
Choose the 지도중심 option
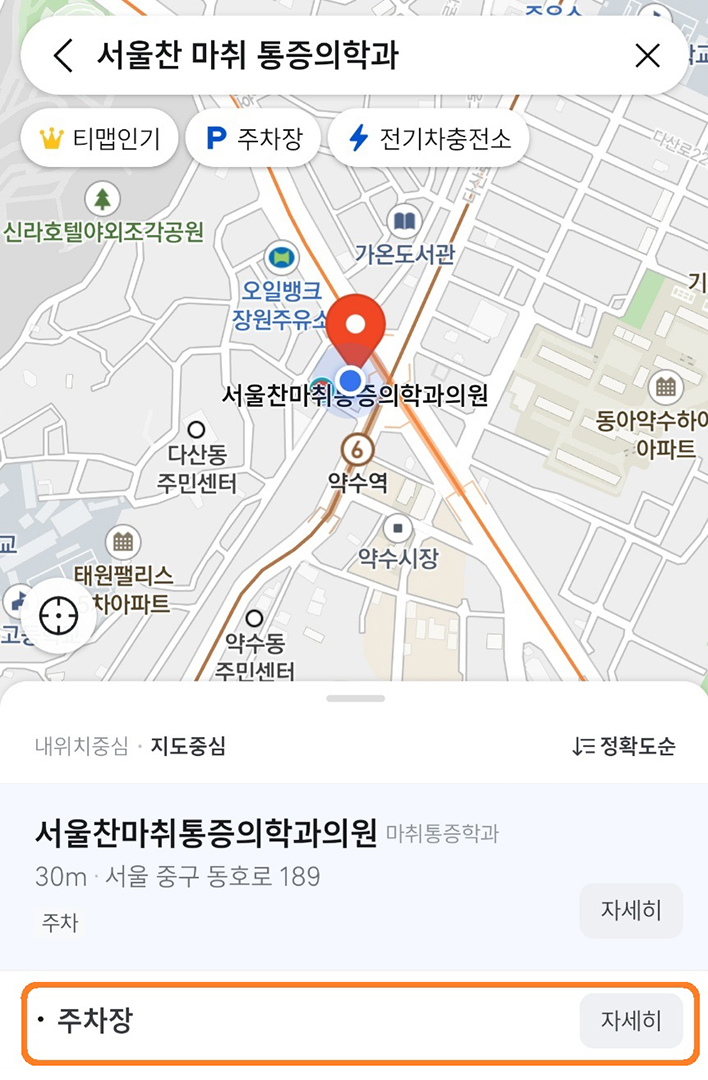tap(188, 746)
